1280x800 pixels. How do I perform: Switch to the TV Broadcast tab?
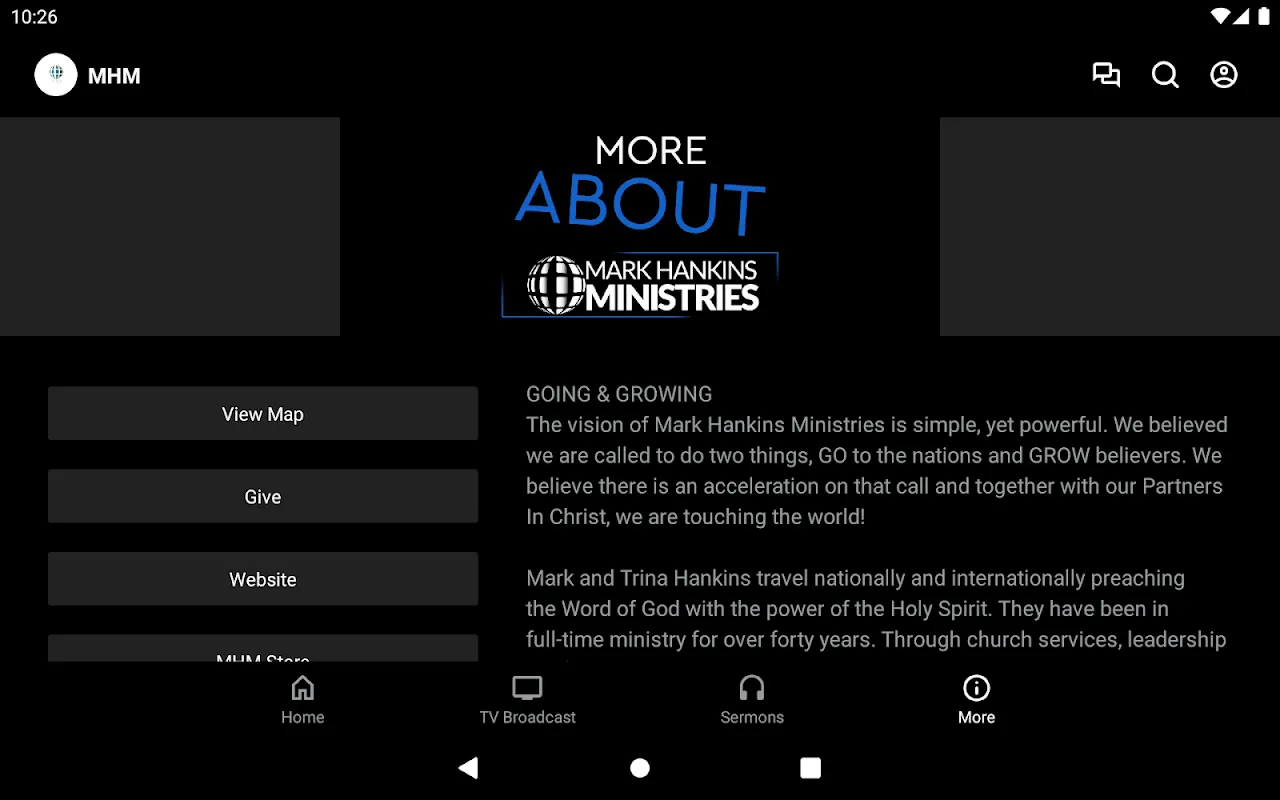[527, 700]
